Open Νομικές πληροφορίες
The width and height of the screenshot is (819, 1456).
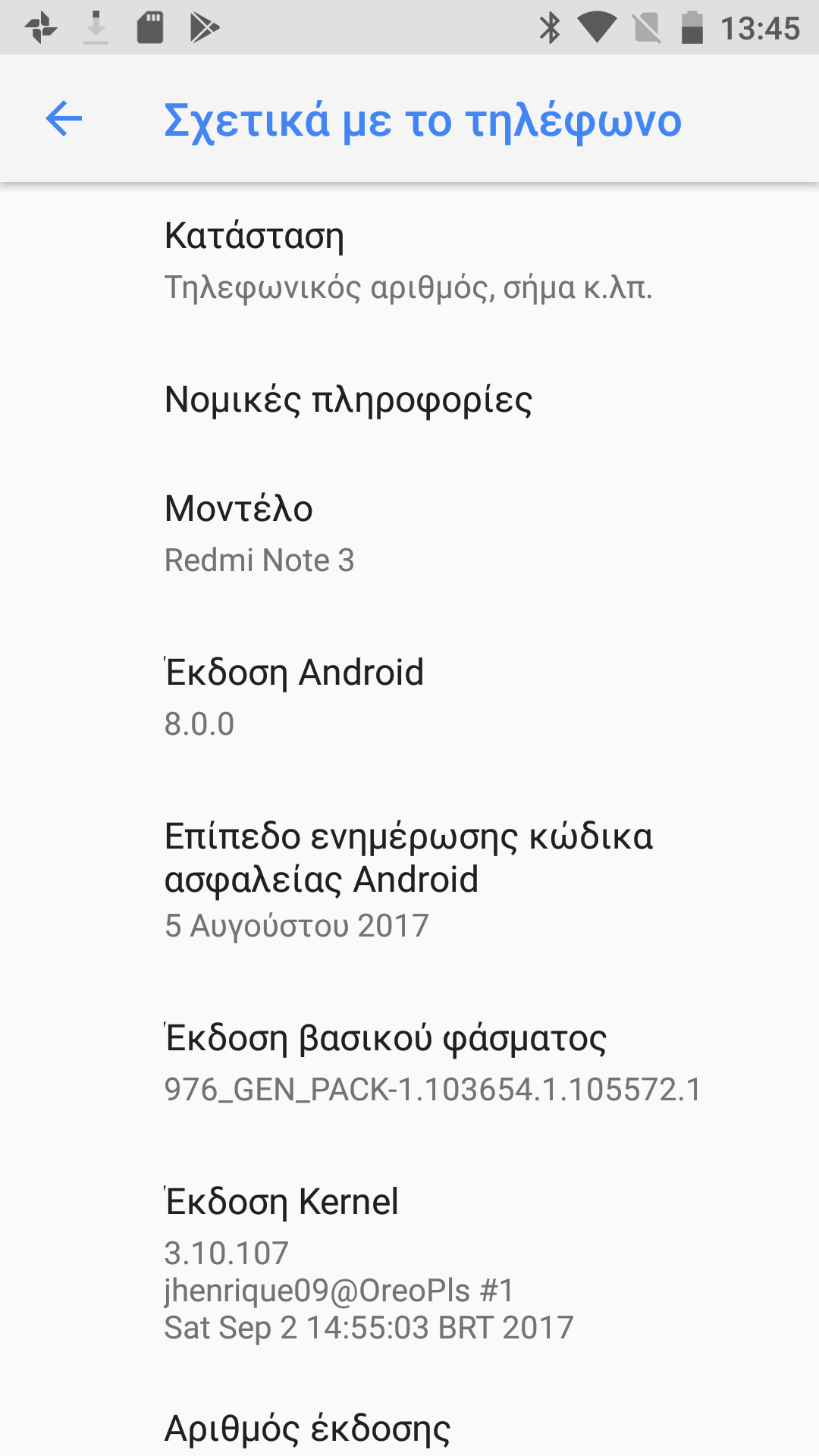click(409, 400)
